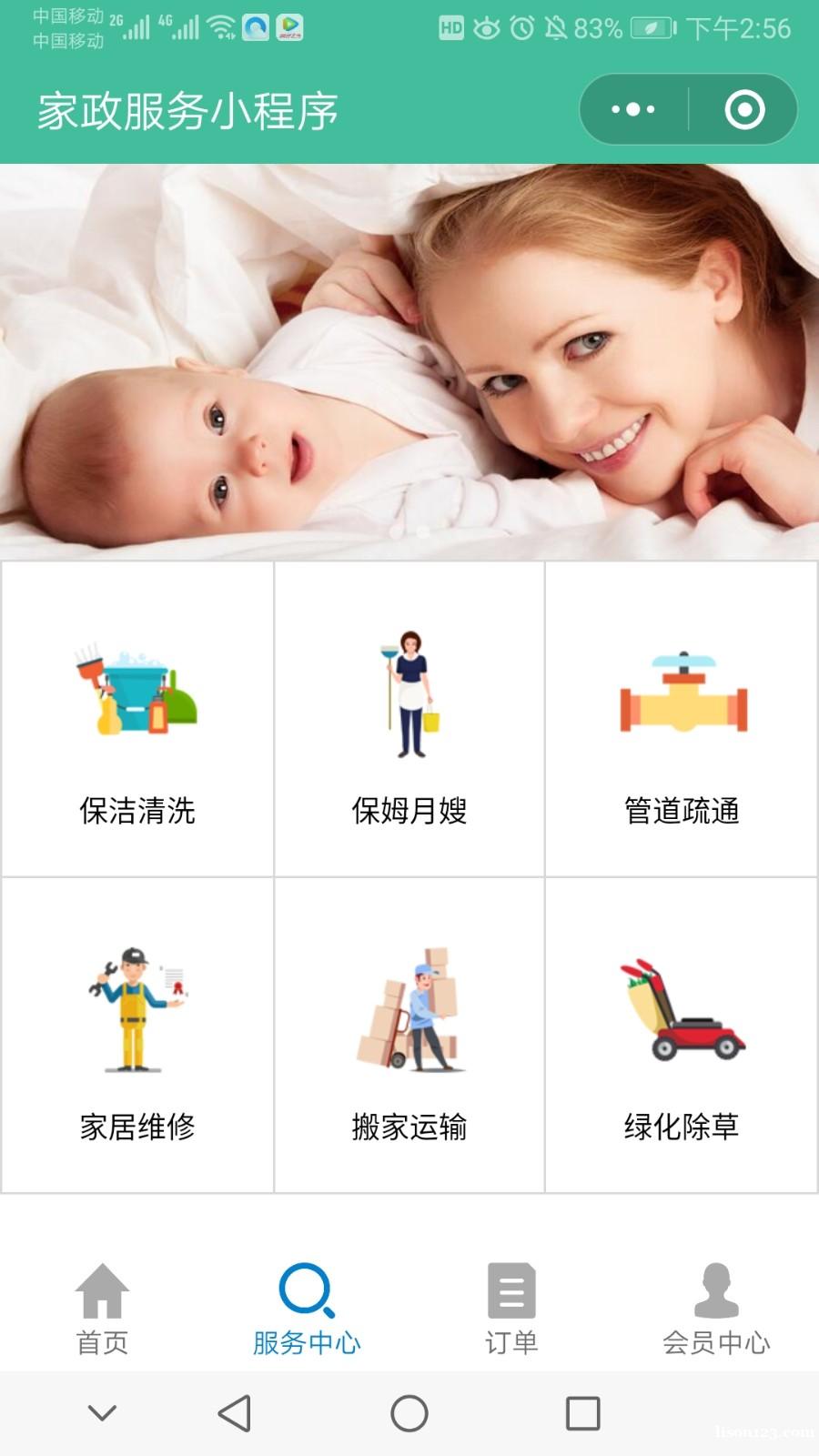This screenshot has width=819, height=1456.
Task: Close the mini program via the circle icon
Action: 744,110
